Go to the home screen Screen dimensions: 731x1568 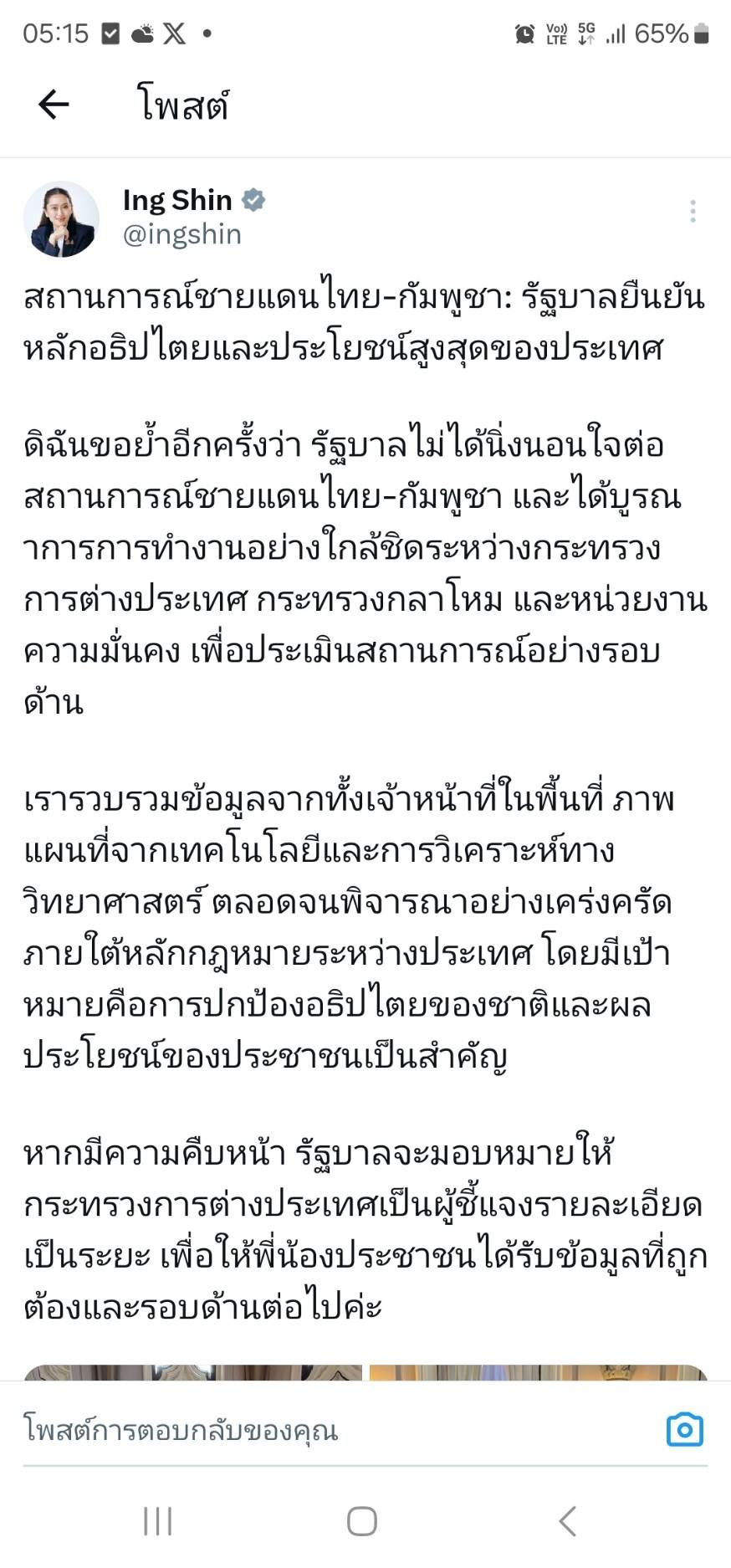click(361, 1521)
